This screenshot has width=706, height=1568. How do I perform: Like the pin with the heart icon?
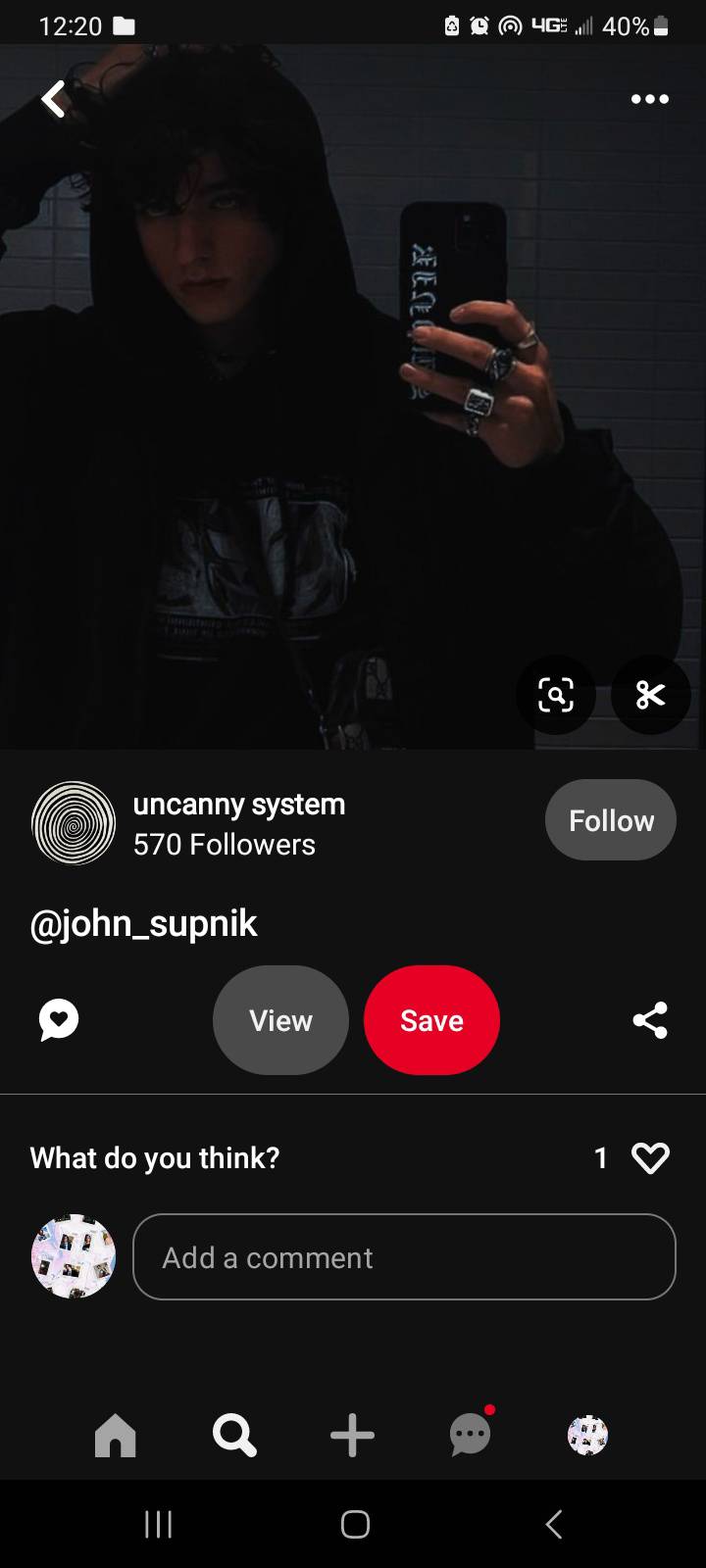(x=650, y=1158)
